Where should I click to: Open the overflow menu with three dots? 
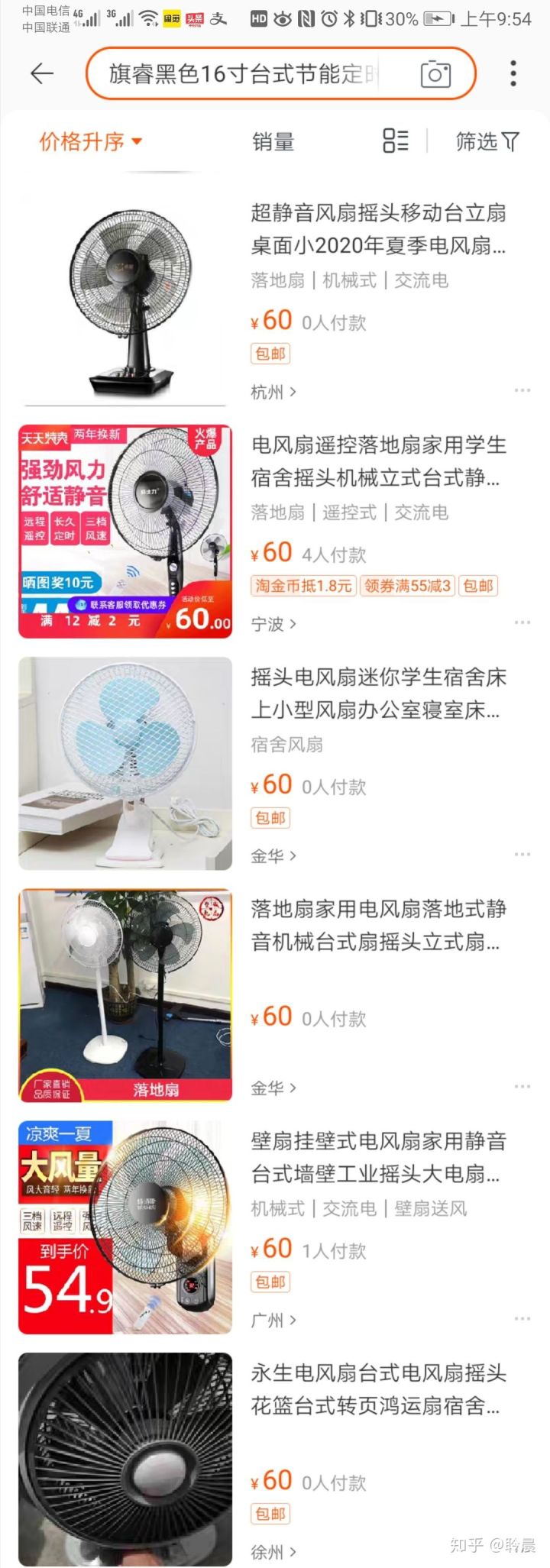513,73
